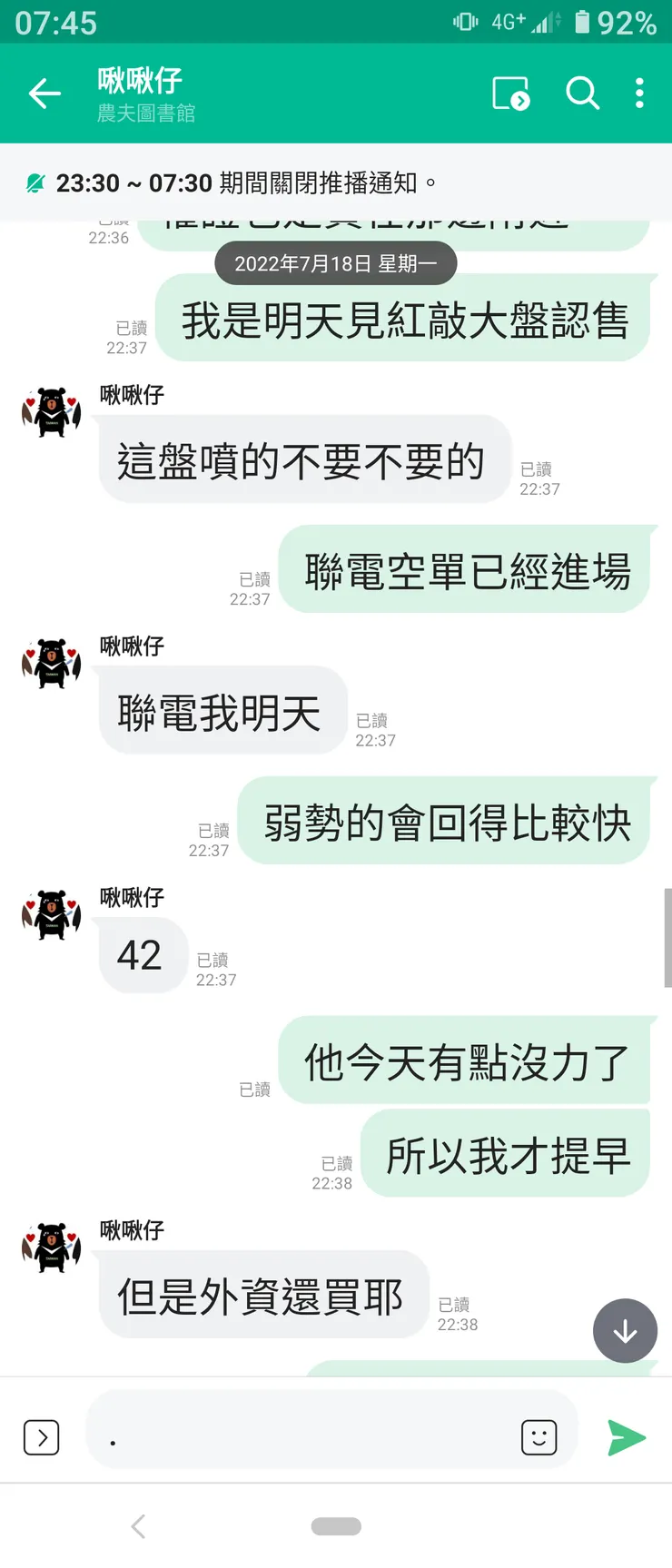Tap the three-dot menu icon
Screen dimensions: 672x1568
coord(640,94)
